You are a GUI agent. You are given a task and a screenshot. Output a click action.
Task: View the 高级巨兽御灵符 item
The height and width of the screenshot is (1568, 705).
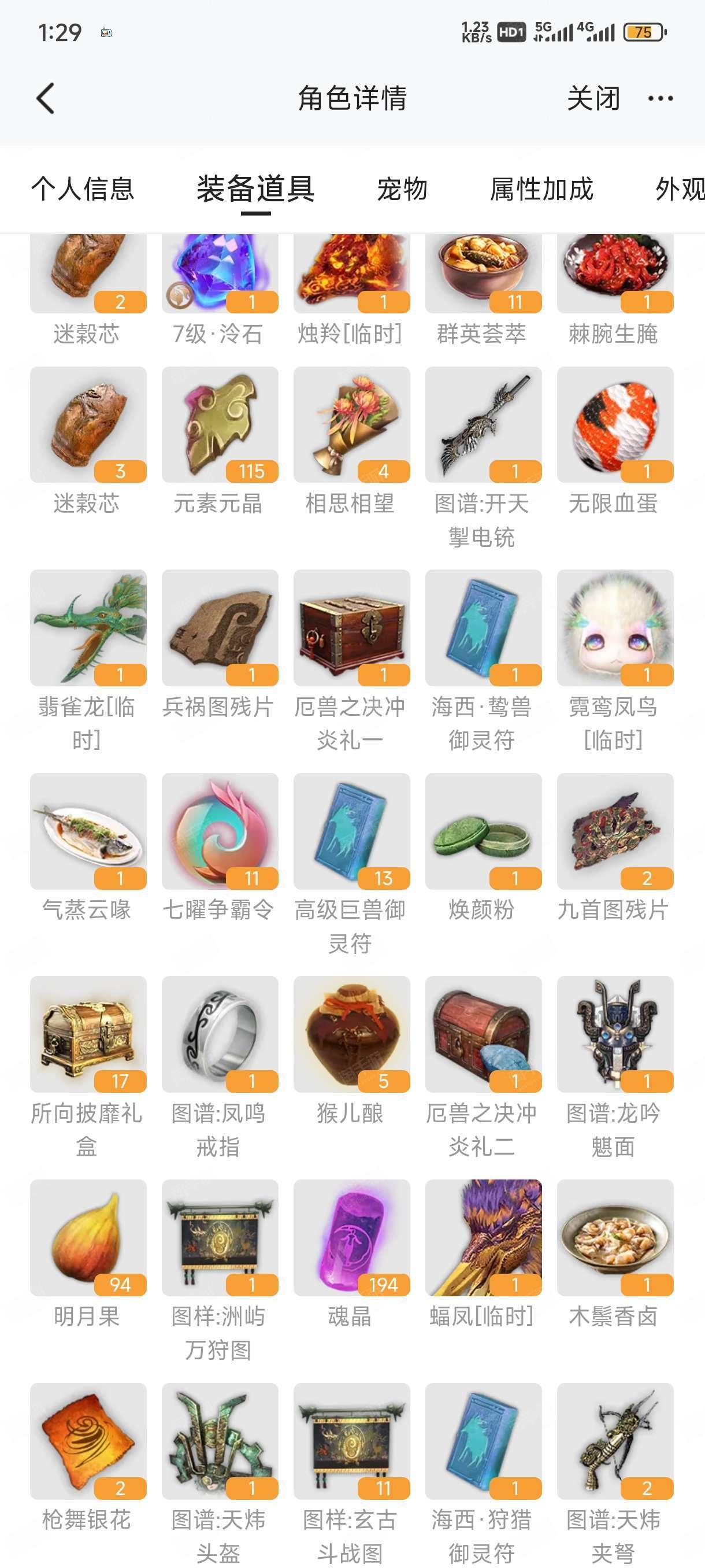point(351,831)
